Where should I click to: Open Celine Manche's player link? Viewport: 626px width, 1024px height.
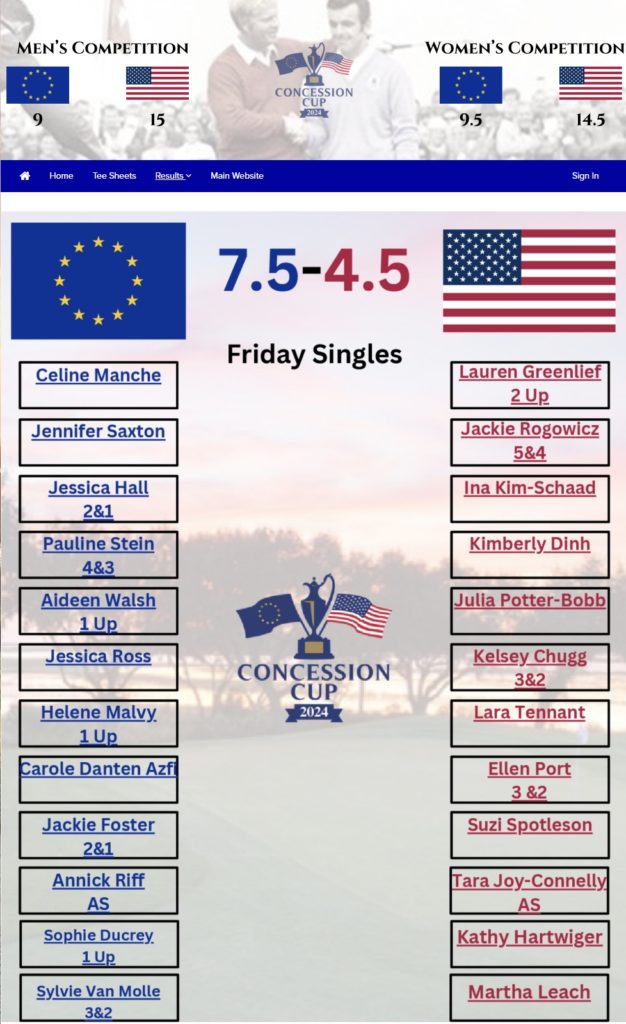coord(98,376)
